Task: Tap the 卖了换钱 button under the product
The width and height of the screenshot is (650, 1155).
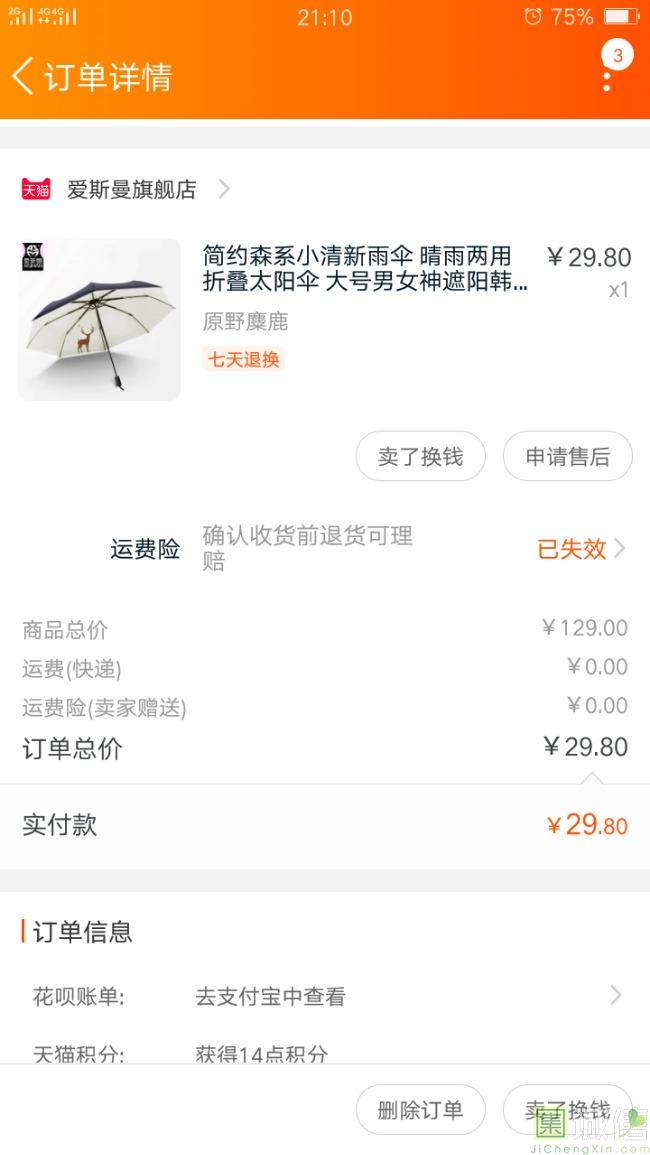Action: coord(420,457)
